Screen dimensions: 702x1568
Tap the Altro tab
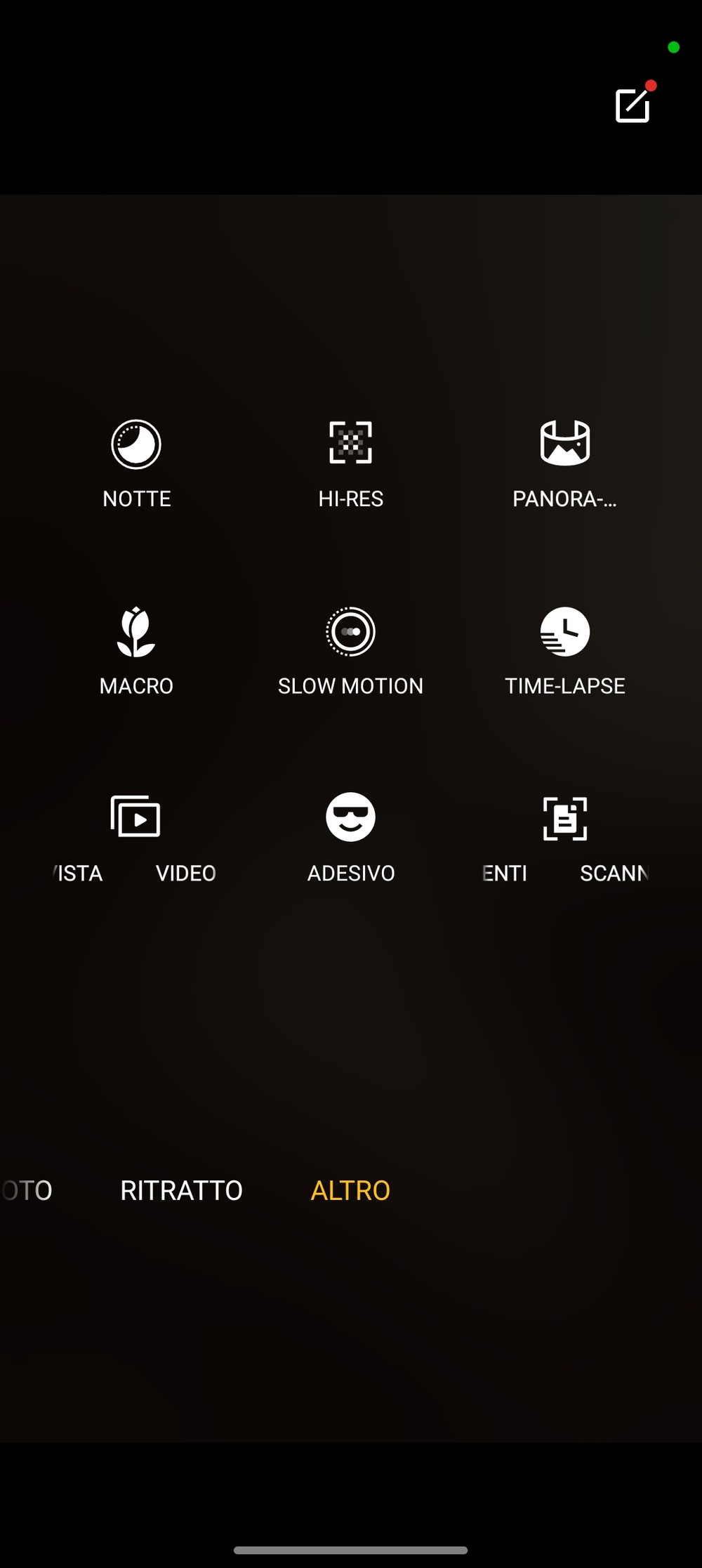click(x=350, y=1190)
